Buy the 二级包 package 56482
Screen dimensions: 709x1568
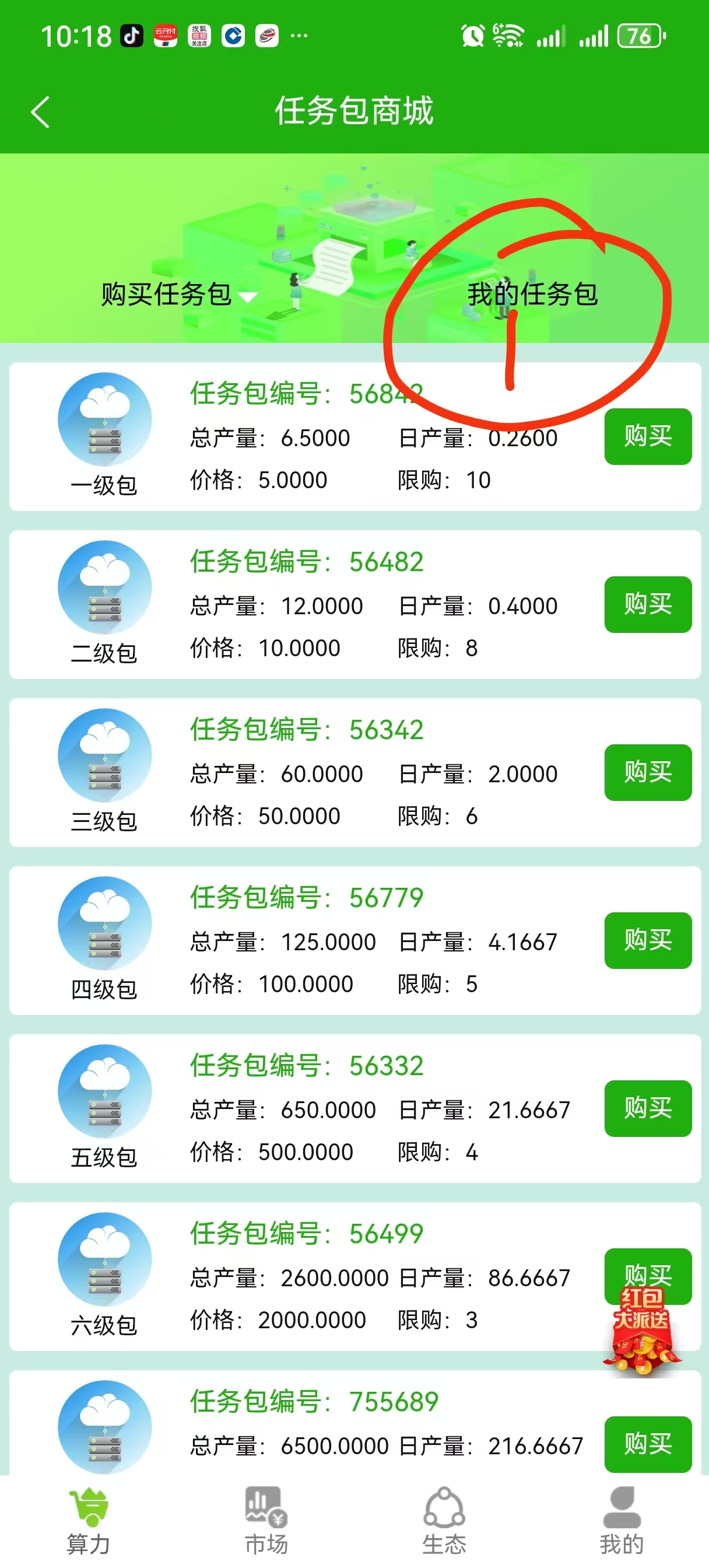(648, 604)
